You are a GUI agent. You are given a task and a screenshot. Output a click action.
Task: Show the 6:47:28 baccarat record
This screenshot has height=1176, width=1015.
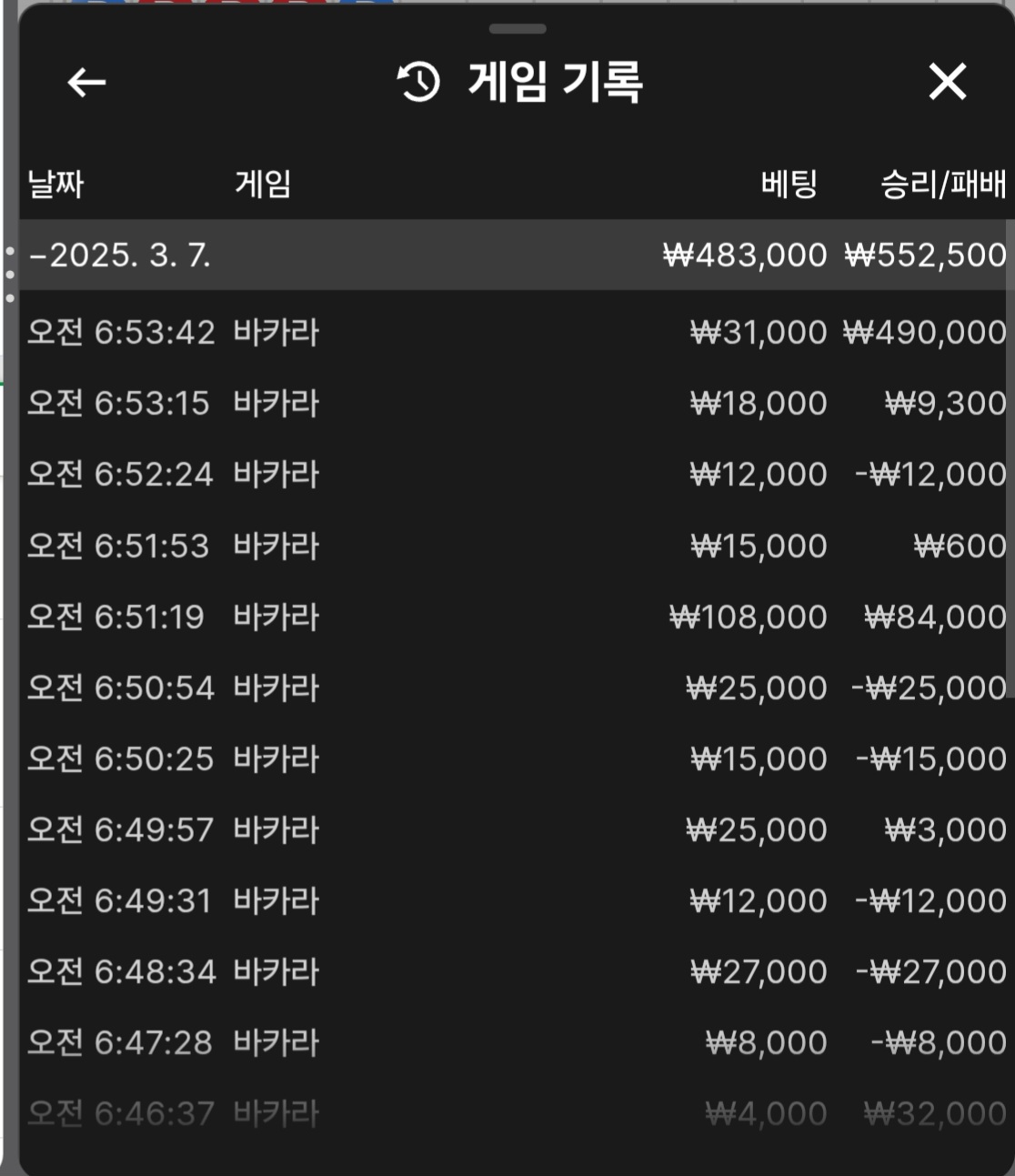tap(515, 1042)
